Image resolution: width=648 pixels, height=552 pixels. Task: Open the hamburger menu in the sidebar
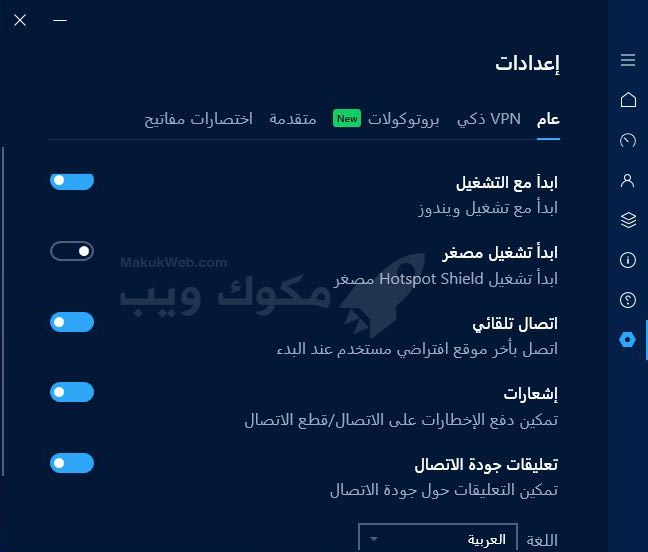(x=628, y=60)
